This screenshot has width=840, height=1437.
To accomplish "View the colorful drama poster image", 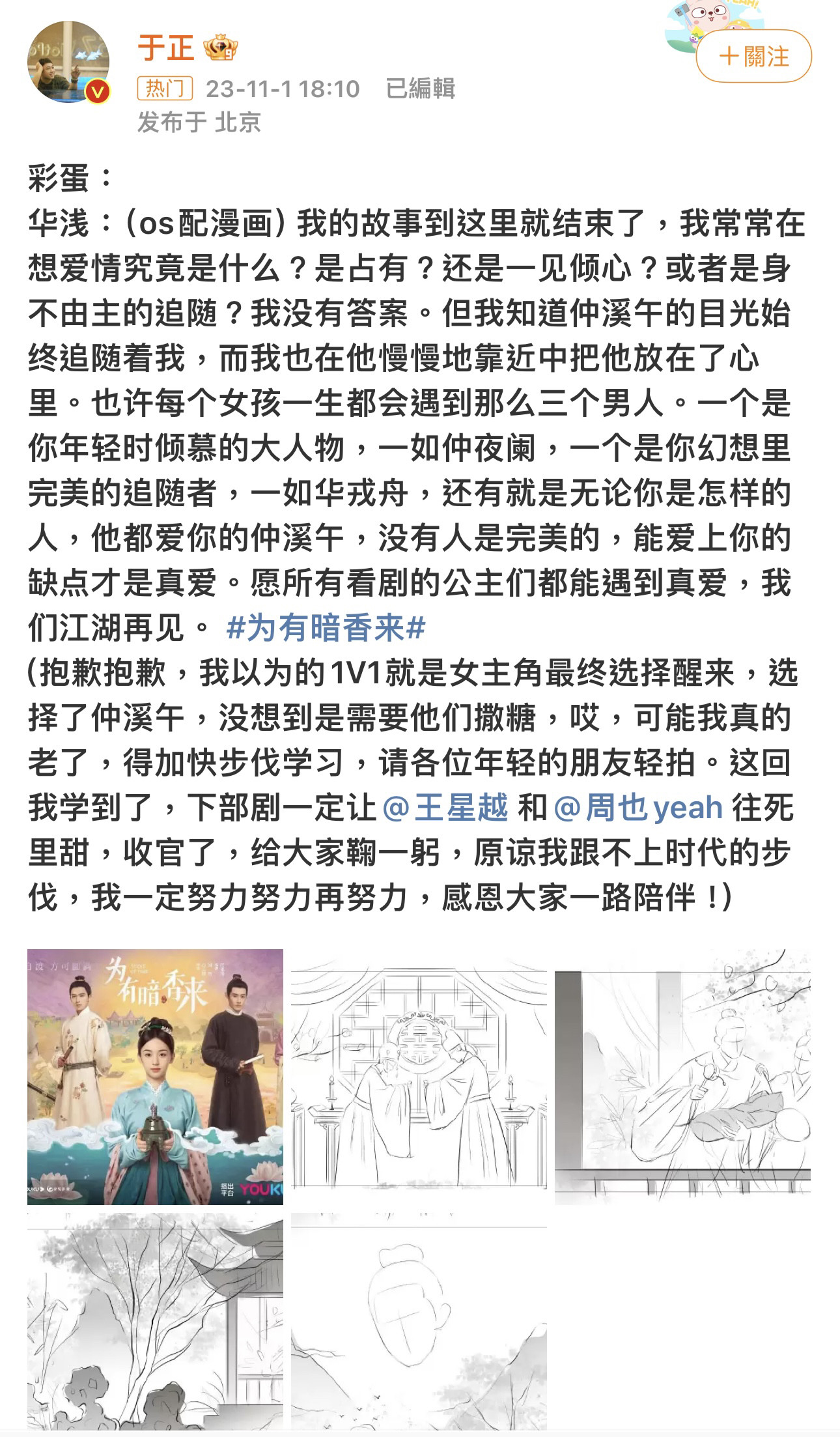I will [x=155, y=1076].
